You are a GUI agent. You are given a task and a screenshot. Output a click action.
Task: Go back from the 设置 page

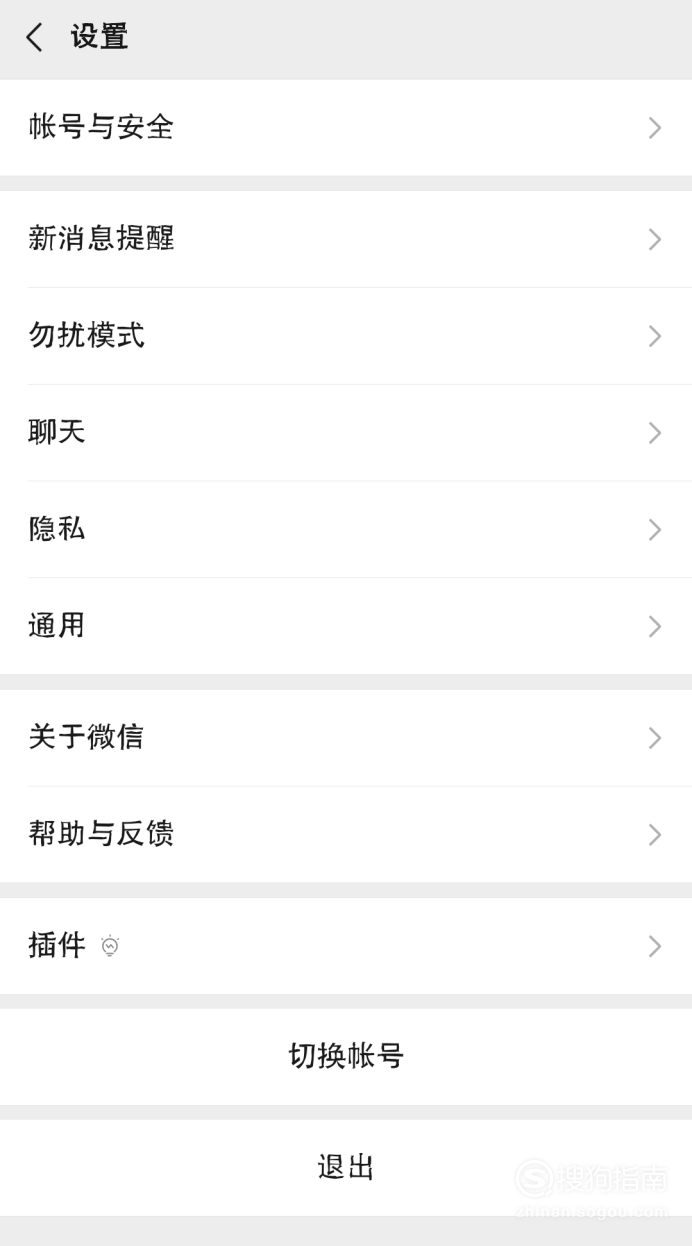[x=35, y=38]
